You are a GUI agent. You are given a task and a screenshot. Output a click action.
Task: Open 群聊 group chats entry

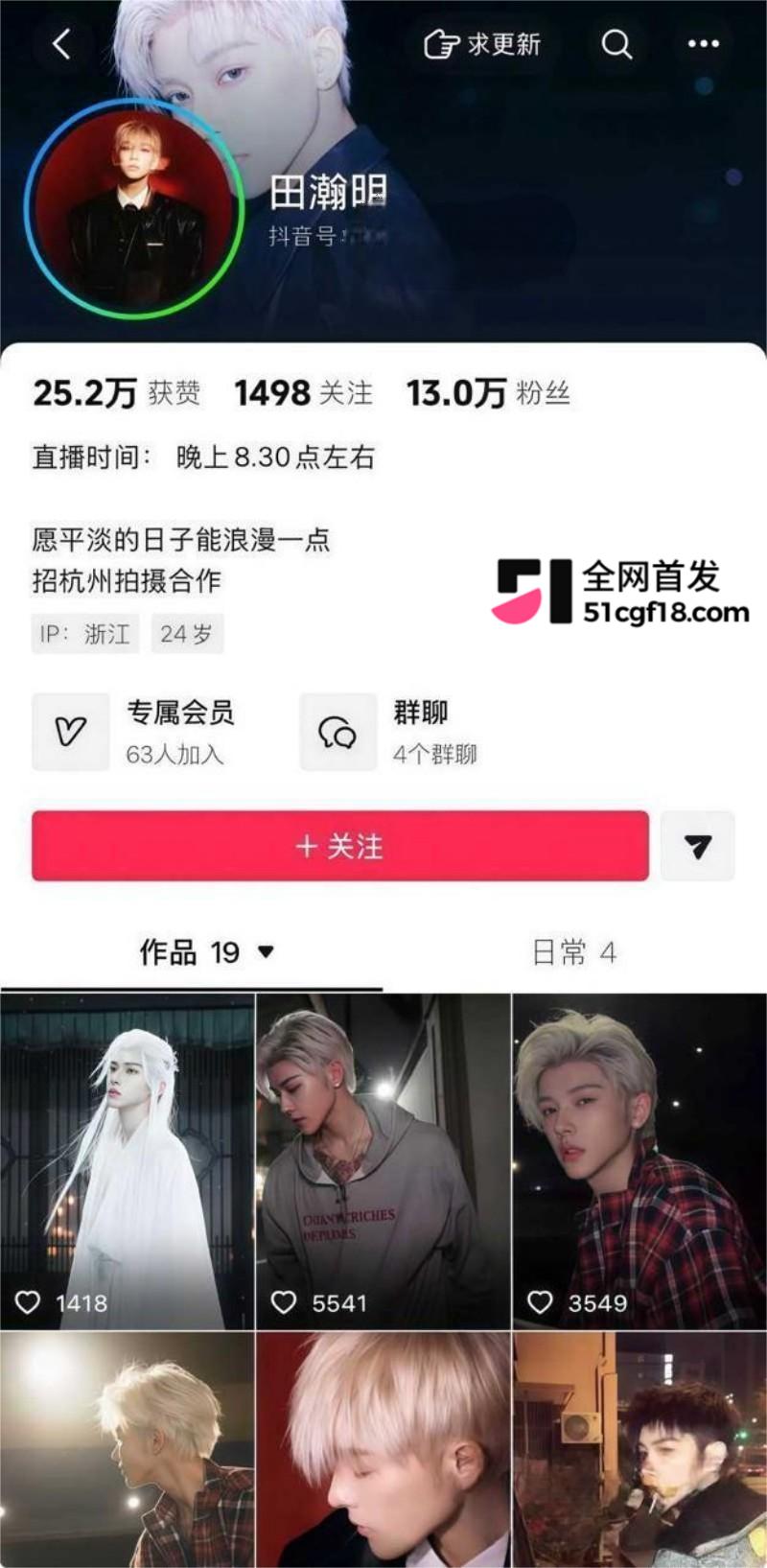(389, 732)
